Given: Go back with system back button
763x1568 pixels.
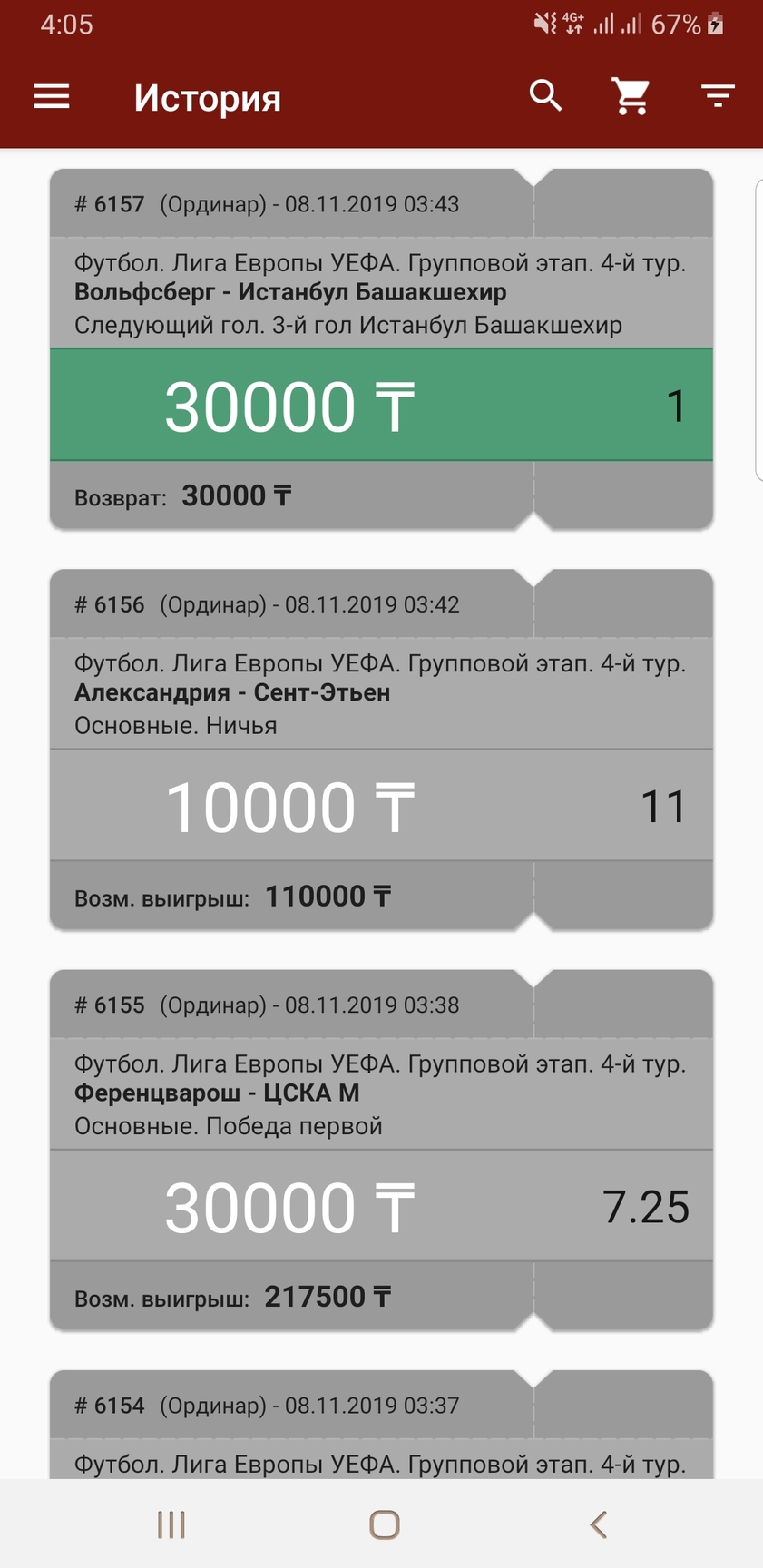Looking at the screenshot, I should pos(598,1524).
